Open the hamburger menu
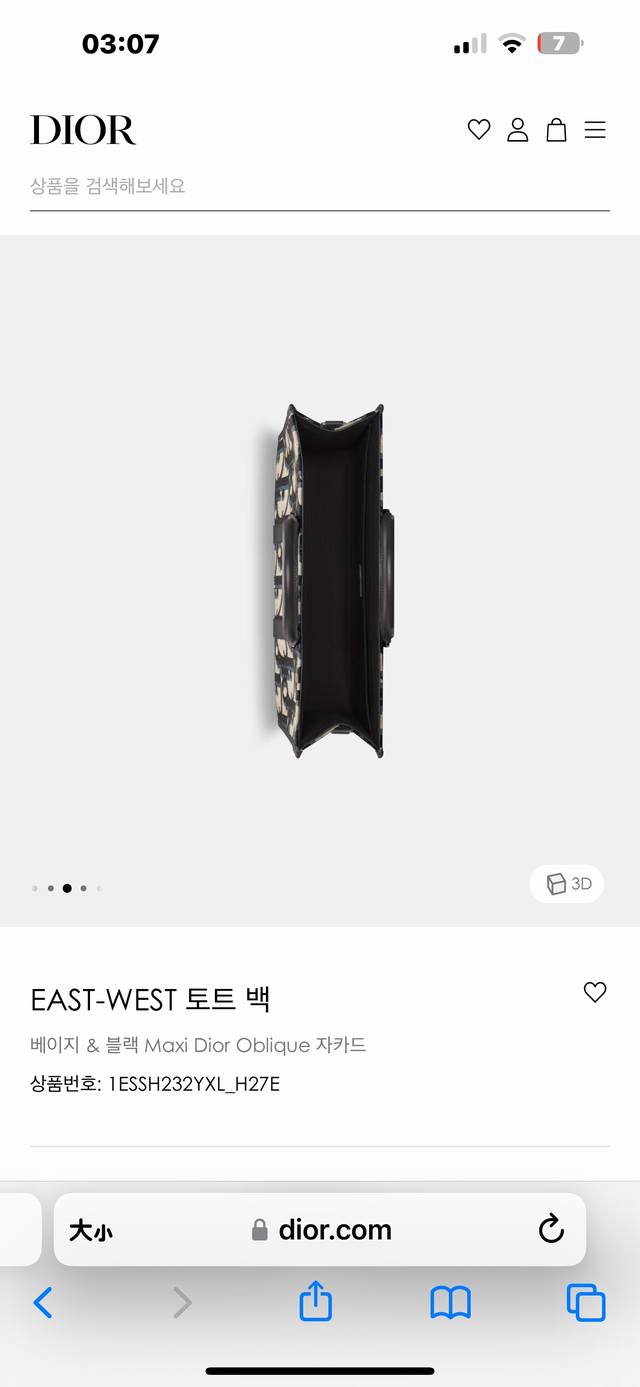Viewport: 640px width, 1387px height. coord(595,130)
